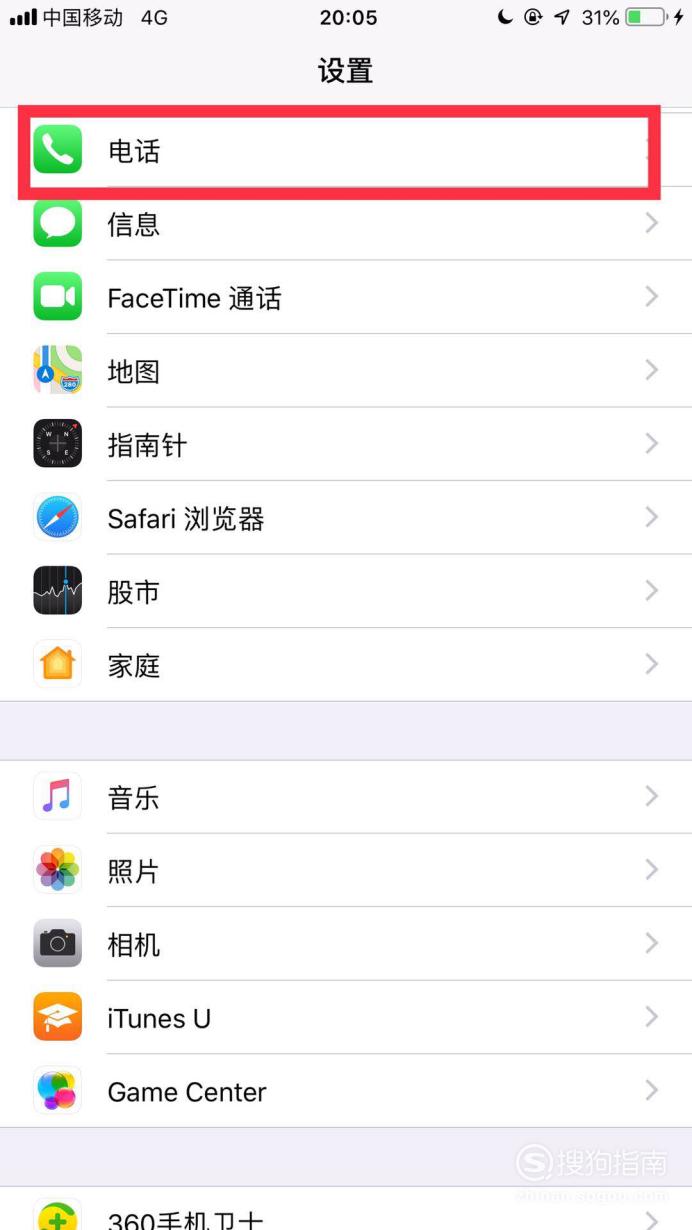Open 音乐 settings

pos(346,797)
